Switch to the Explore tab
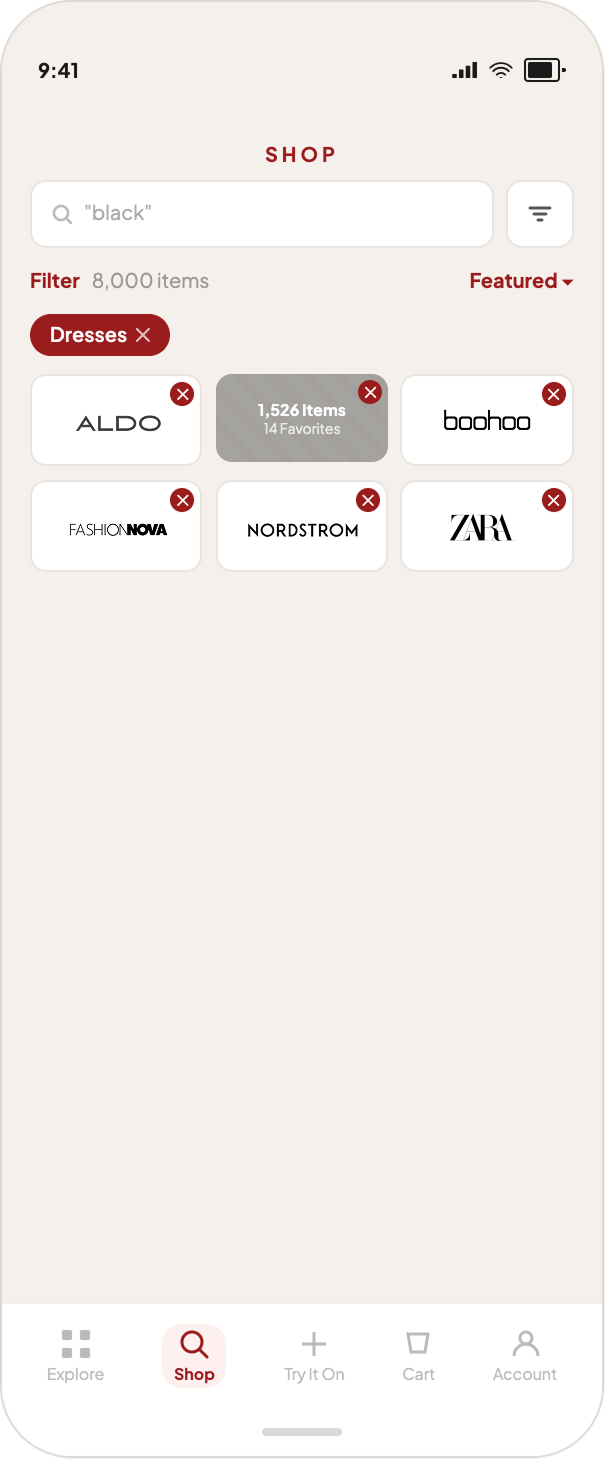This screenshot has height=1460, width=606. [x=76, y=1356]
